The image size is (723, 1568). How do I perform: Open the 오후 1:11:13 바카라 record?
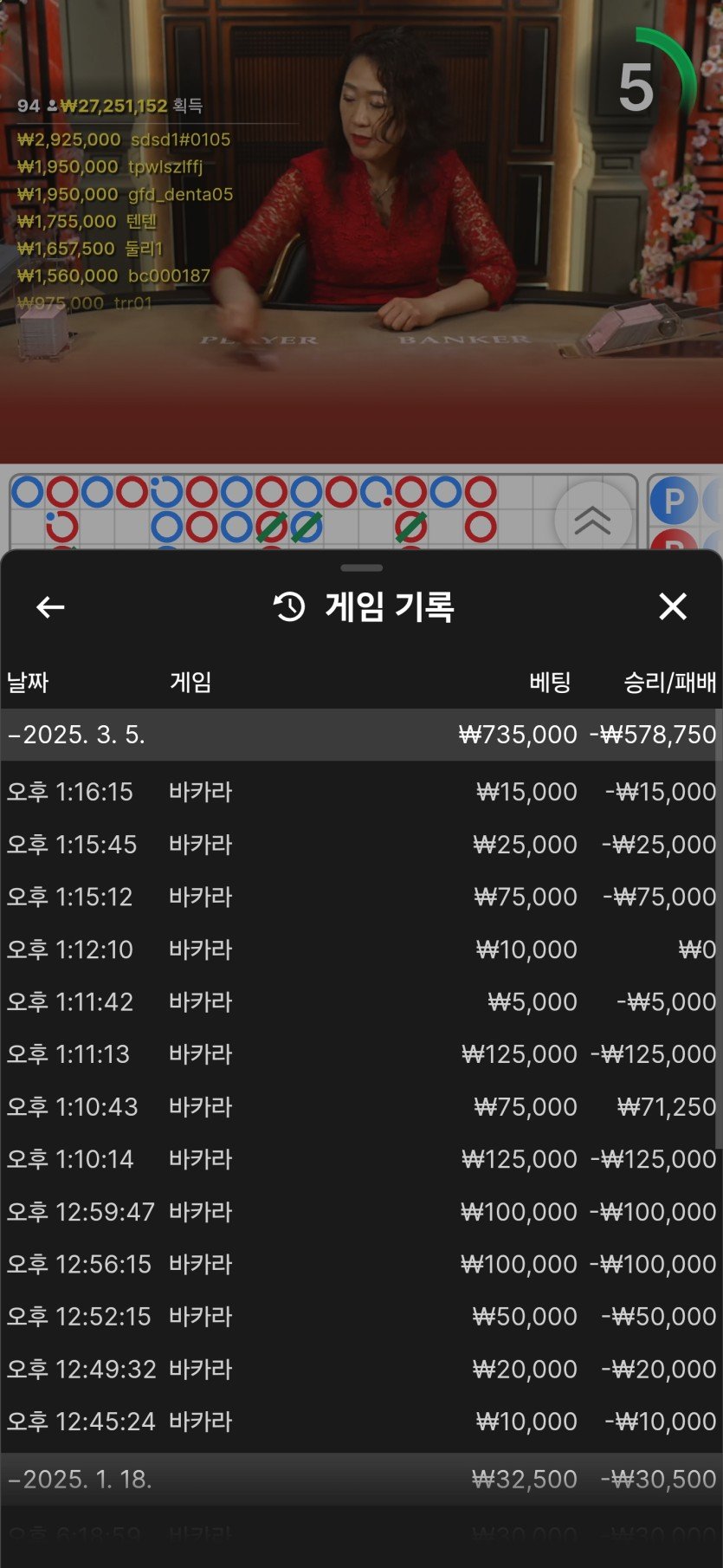tap(361, 1054)
